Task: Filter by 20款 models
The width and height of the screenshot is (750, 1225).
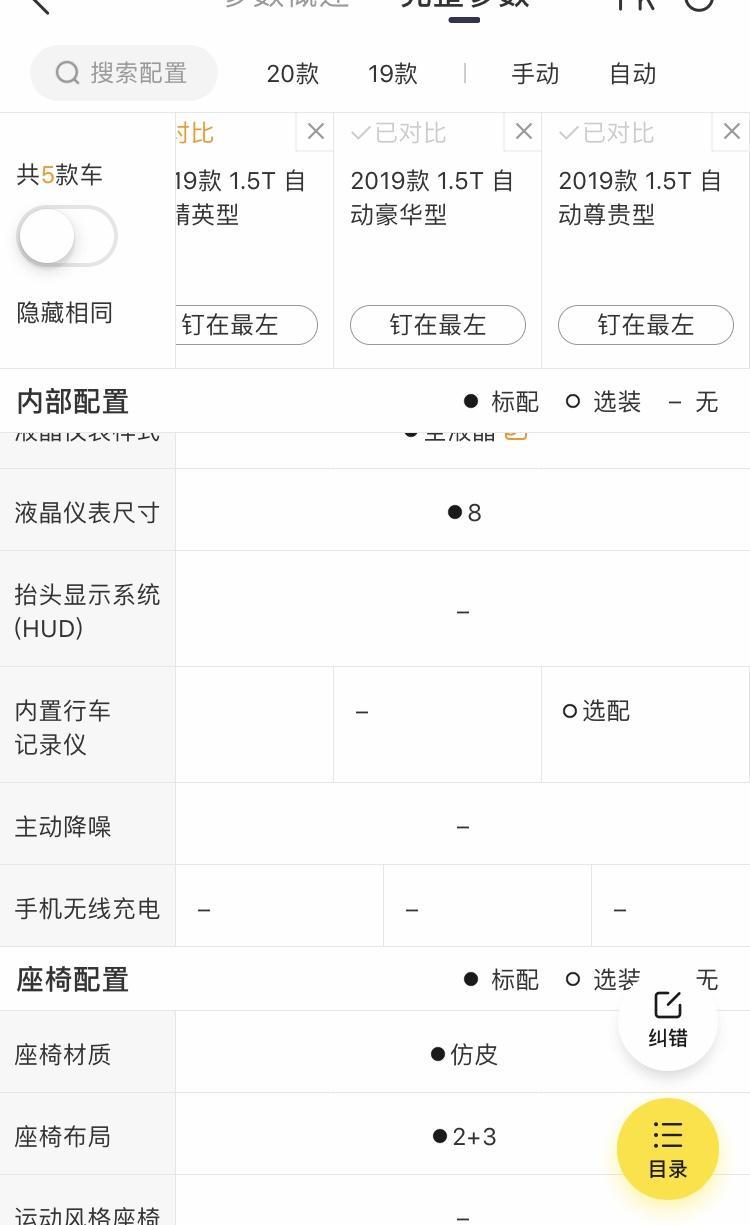Action: pos(292,74)
